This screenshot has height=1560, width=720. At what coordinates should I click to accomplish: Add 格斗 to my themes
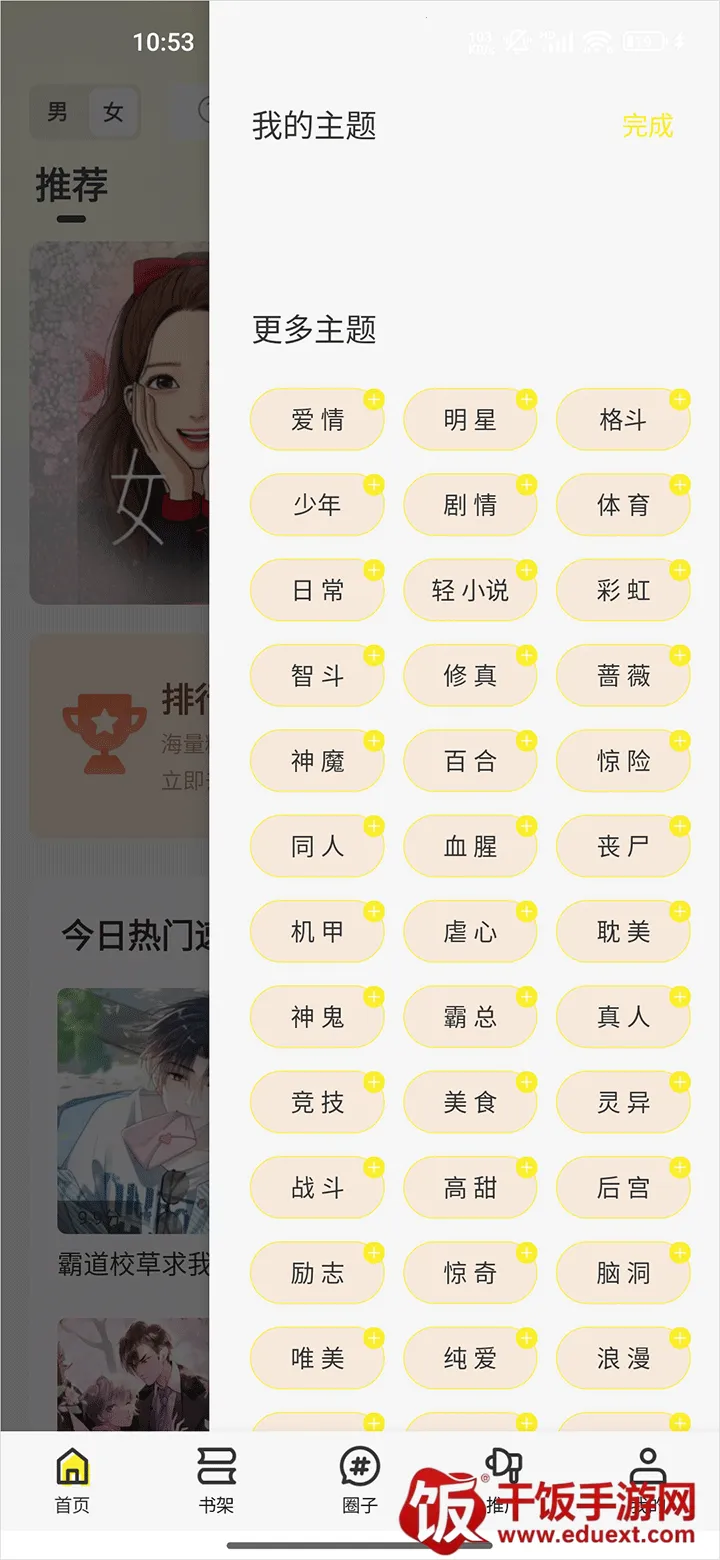click(x=623, y=420)
